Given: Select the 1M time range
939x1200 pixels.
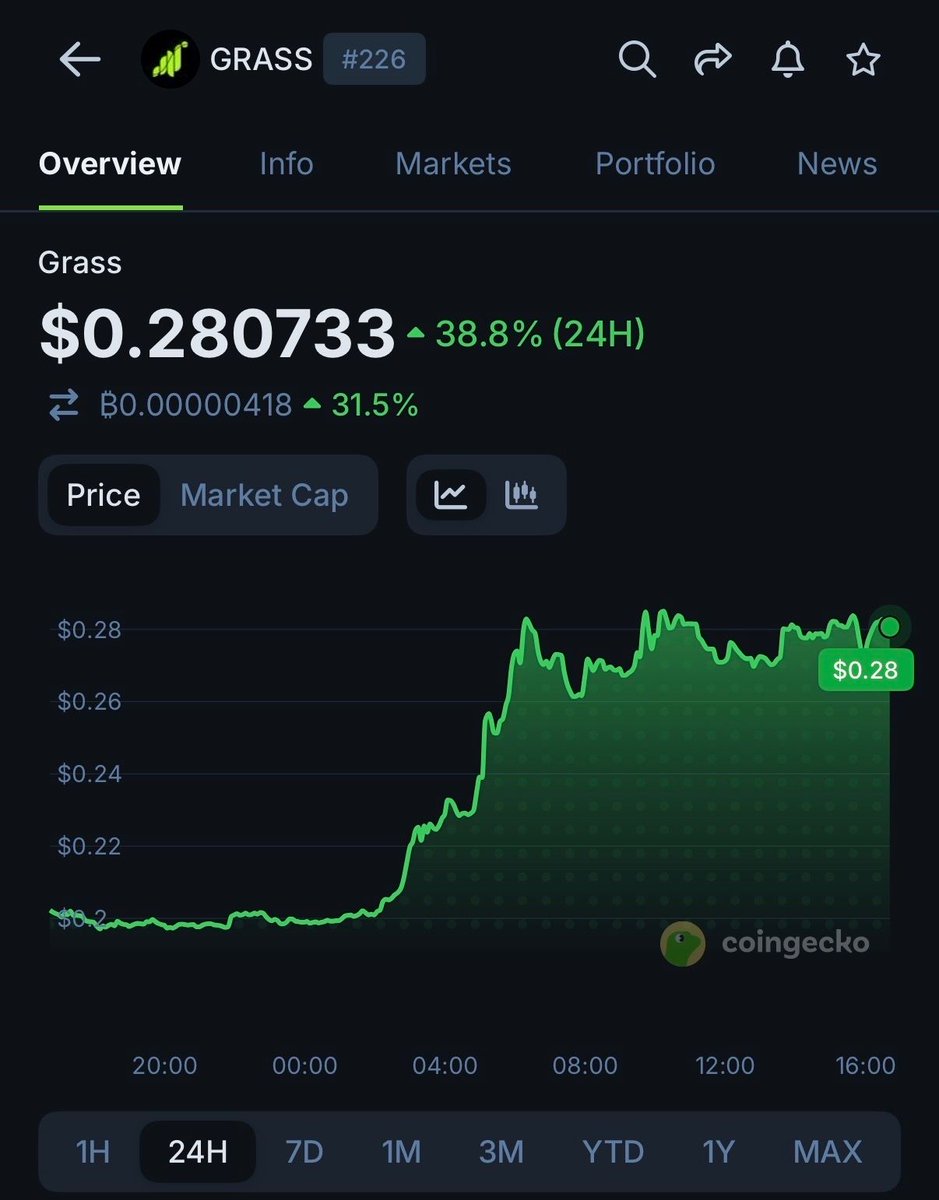Looking at the screenshot, I should pyautogui.click(x=401, y=1152).
